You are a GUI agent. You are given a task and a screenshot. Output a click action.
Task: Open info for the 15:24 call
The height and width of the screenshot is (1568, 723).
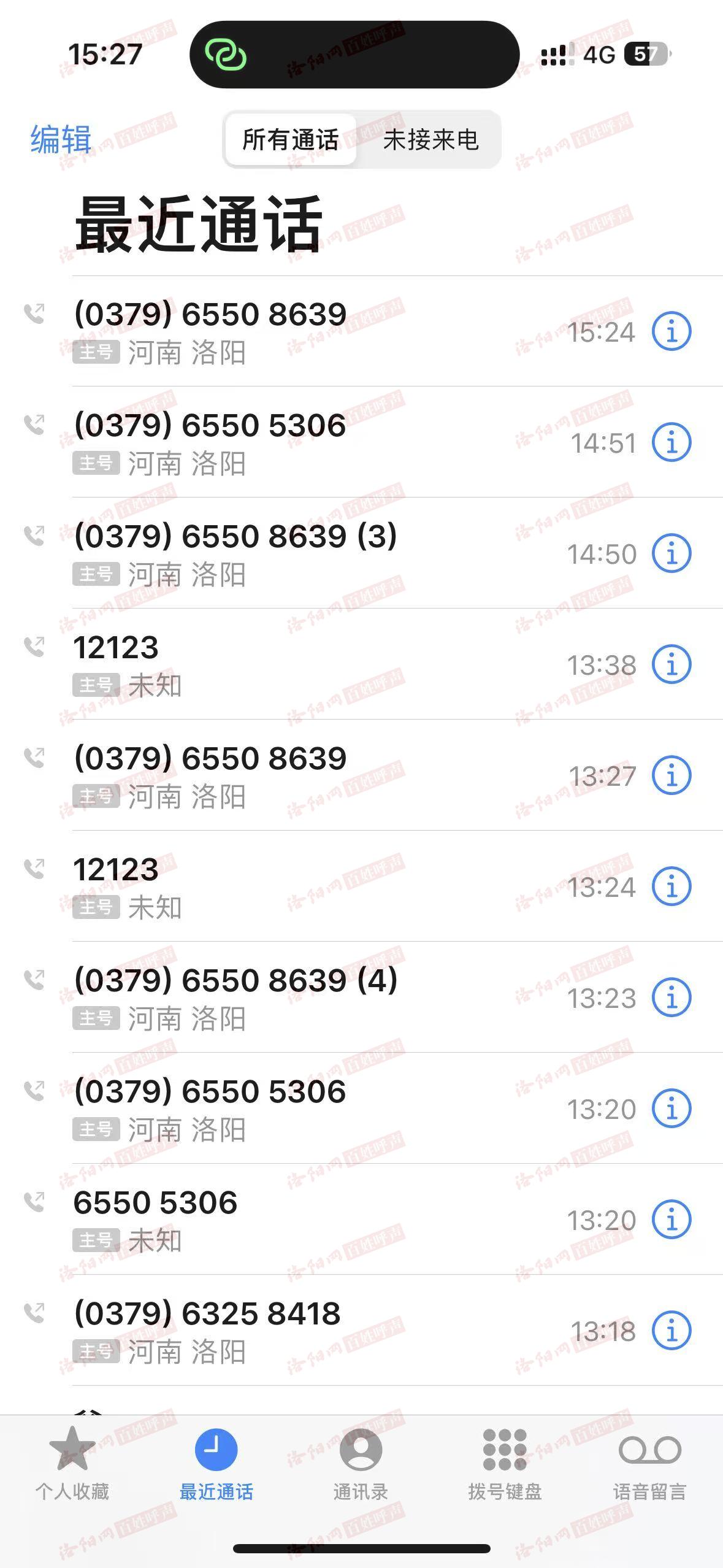click(671, 332)
